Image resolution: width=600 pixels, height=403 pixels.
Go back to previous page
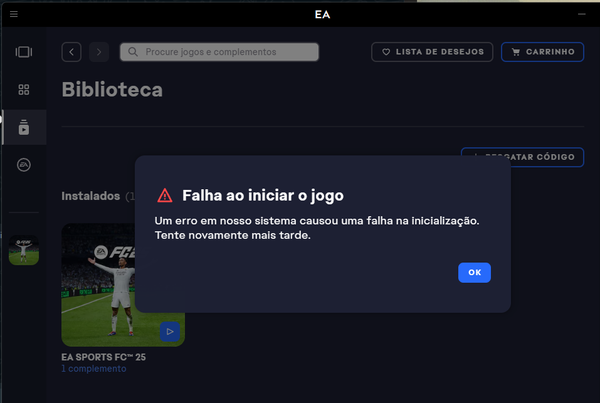click(x=71, y=51)
